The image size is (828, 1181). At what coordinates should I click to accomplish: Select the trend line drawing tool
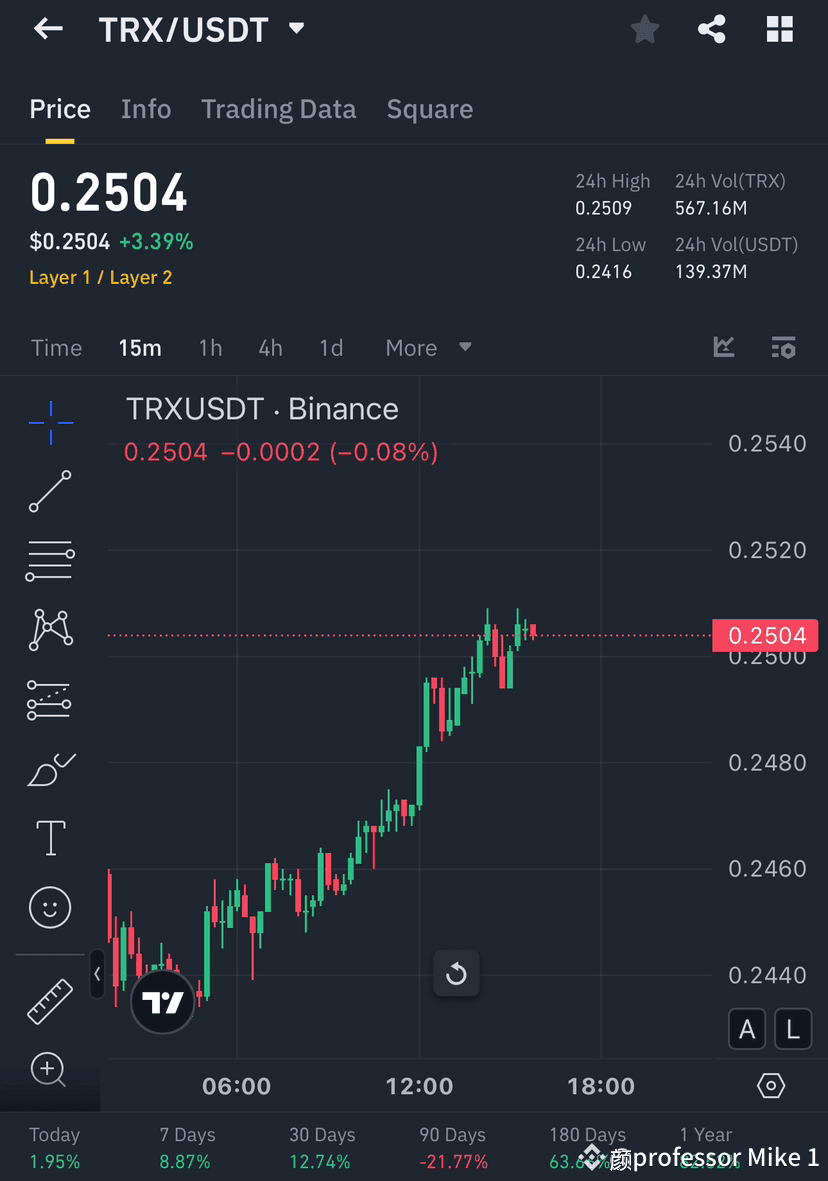pos(50,492)
